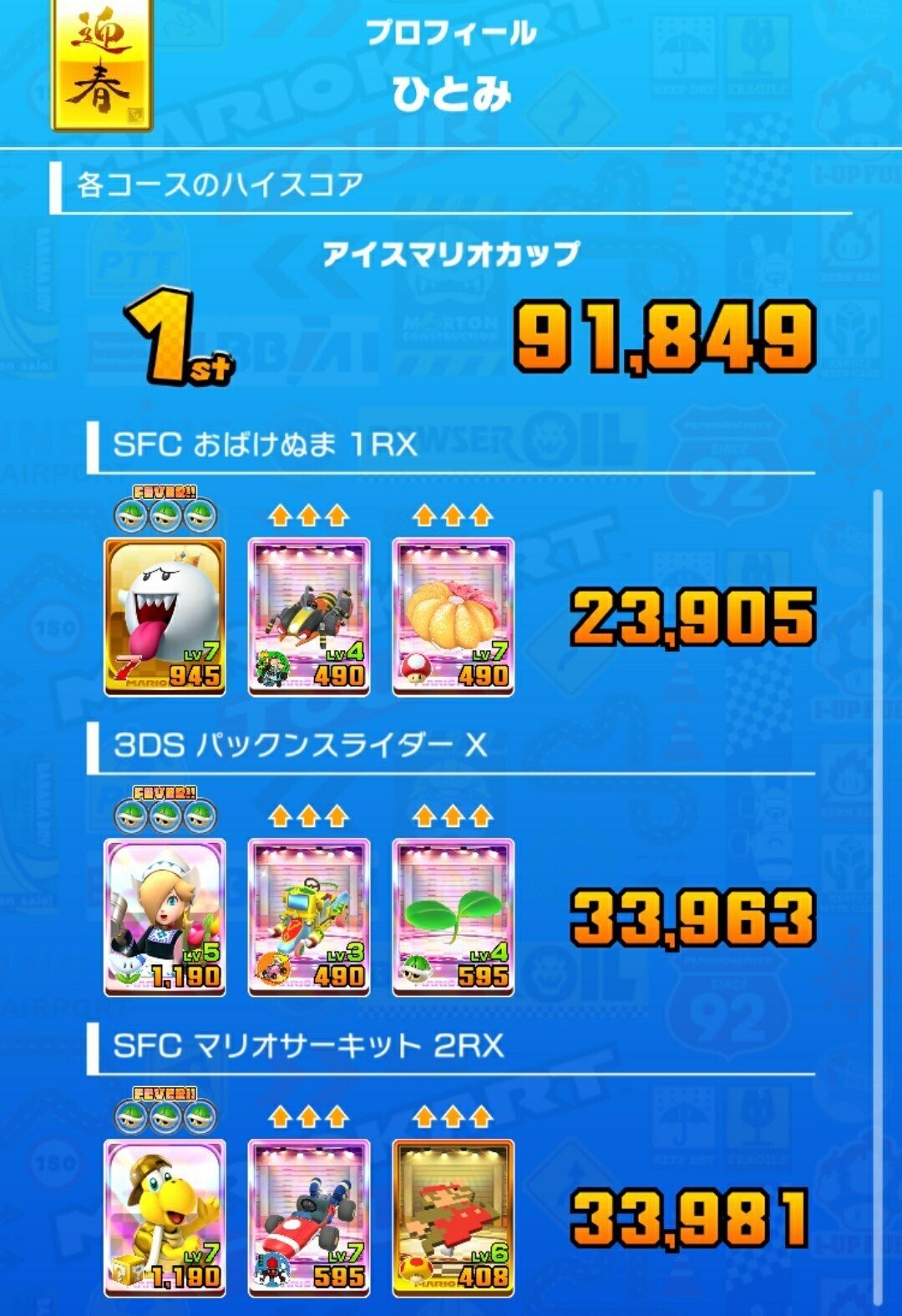Select the orange flower glider card

(453, 617)
